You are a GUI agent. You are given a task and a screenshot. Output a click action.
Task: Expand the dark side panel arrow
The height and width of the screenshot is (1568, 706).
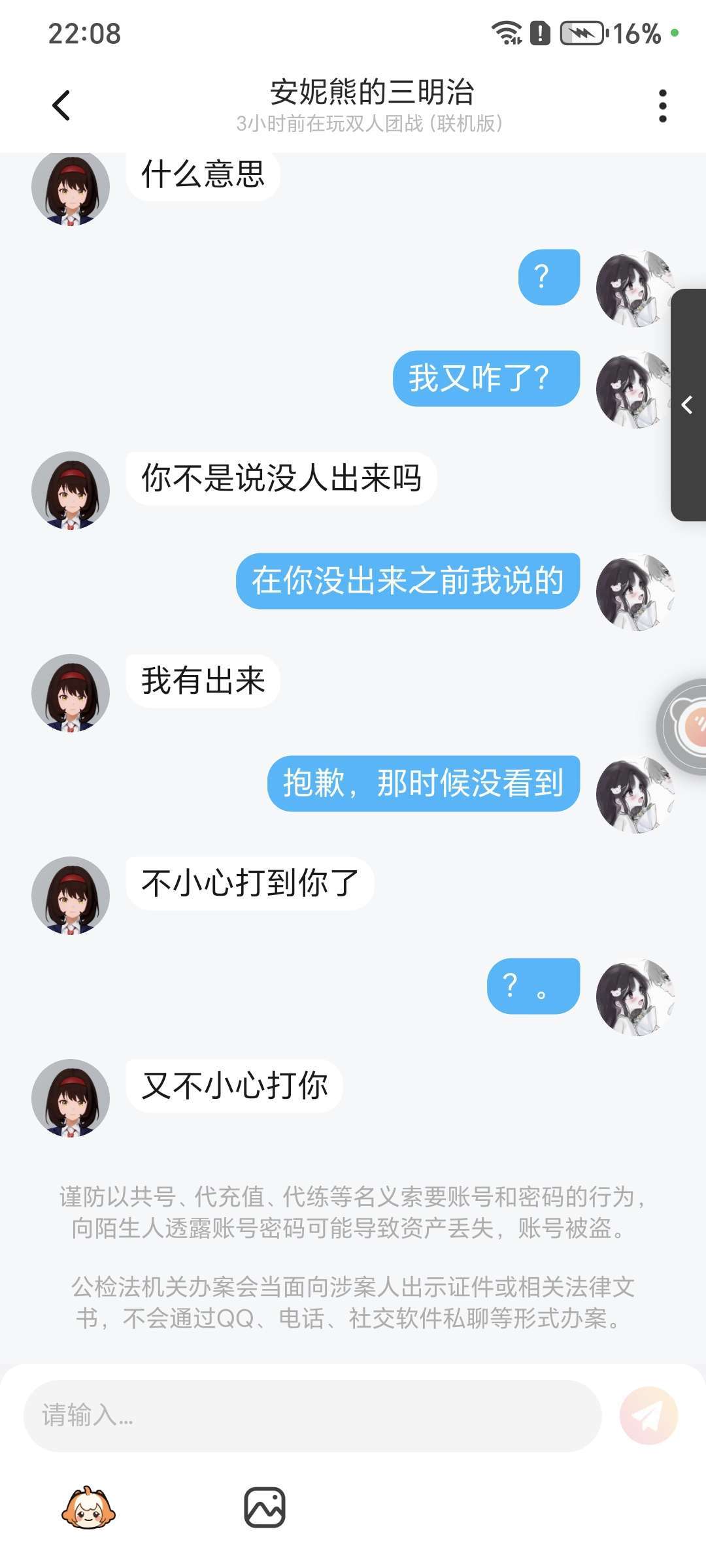688,405
